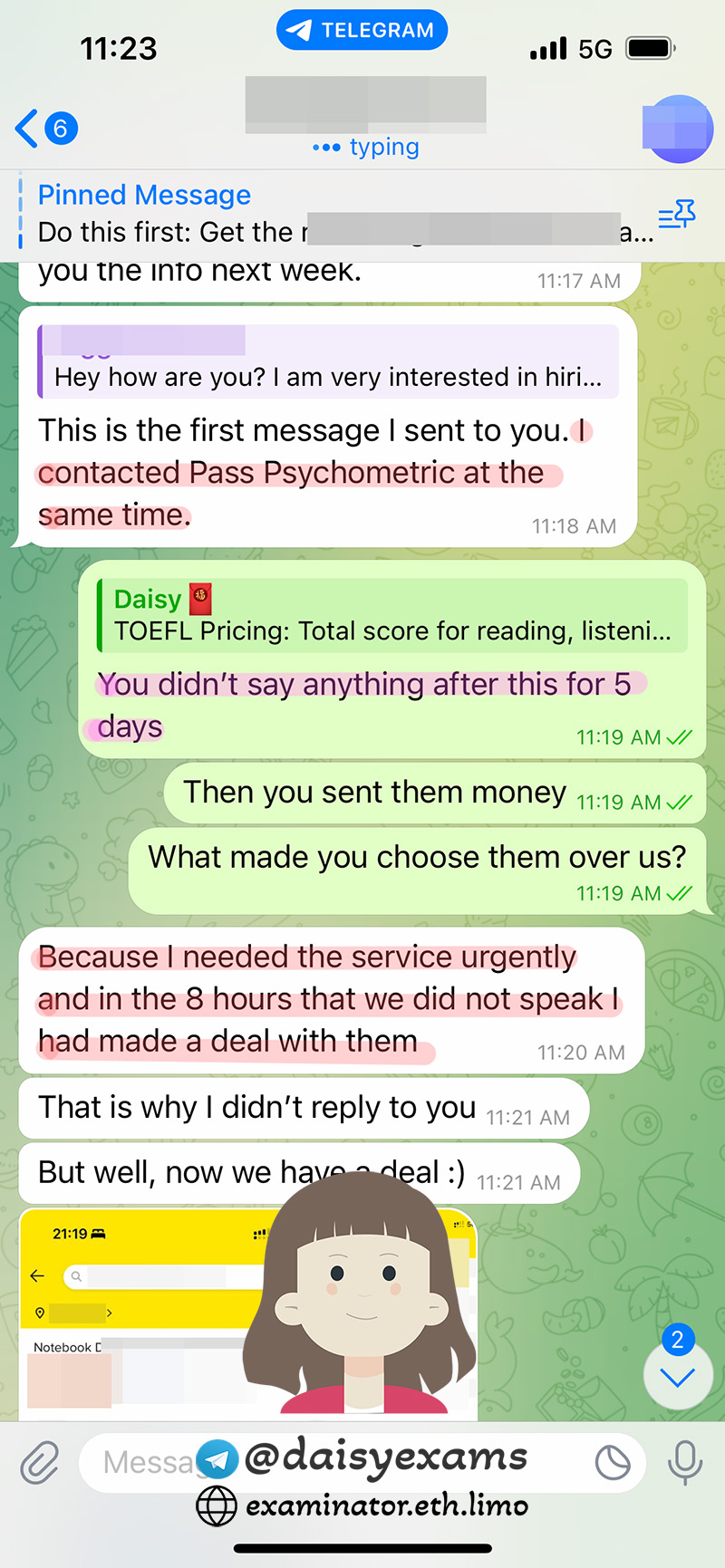Viewport: 725px width, 1568px height.
Task: Jump down to the newest unread messages
Action: (x=677, y=1377)
